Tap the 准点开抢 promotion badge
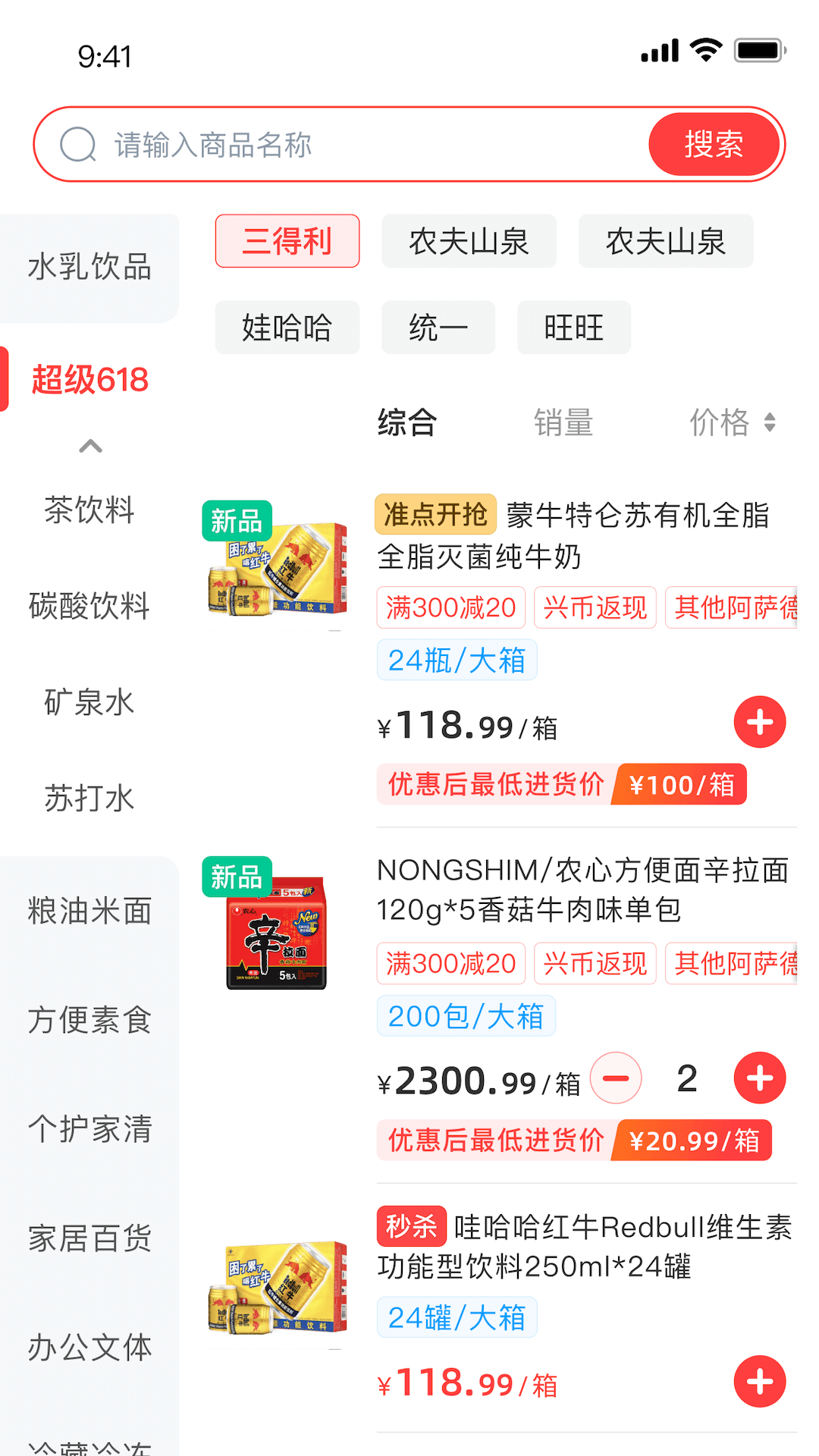 pos(435,515)
